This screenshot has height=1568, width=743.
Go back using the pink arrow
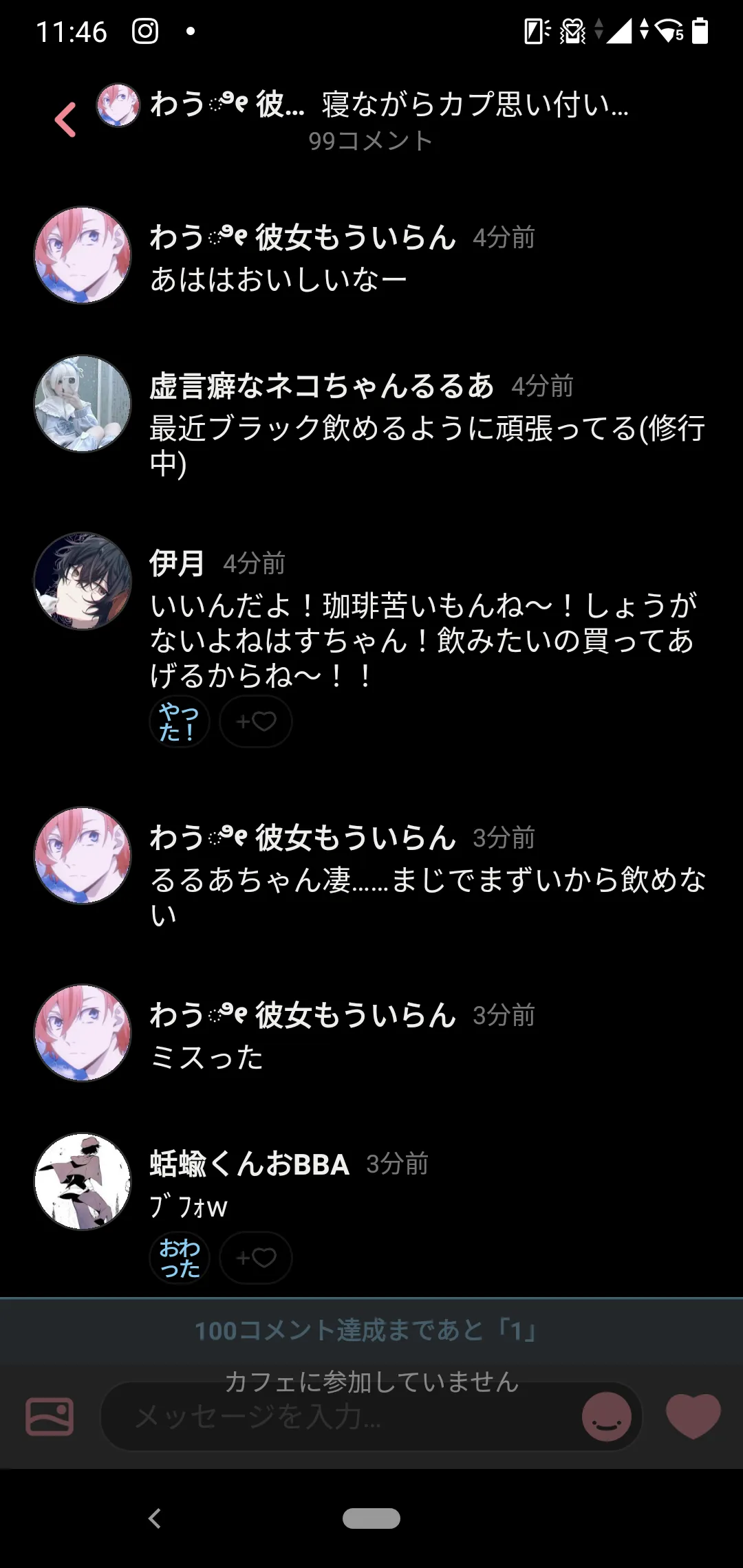[65, 120]
